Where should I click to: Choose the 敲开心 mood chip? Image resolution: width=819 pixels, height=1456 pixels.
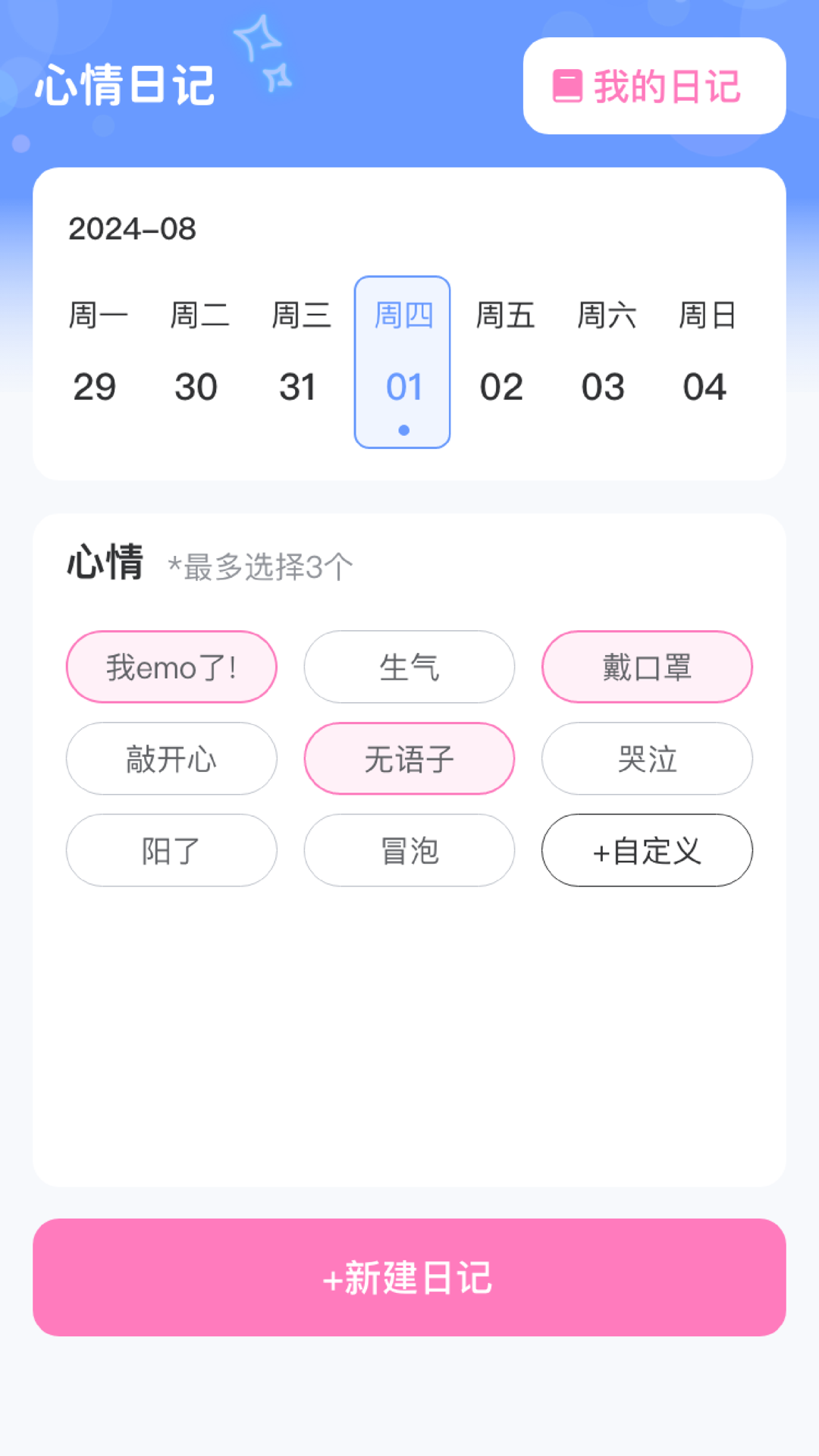[171, 759]
